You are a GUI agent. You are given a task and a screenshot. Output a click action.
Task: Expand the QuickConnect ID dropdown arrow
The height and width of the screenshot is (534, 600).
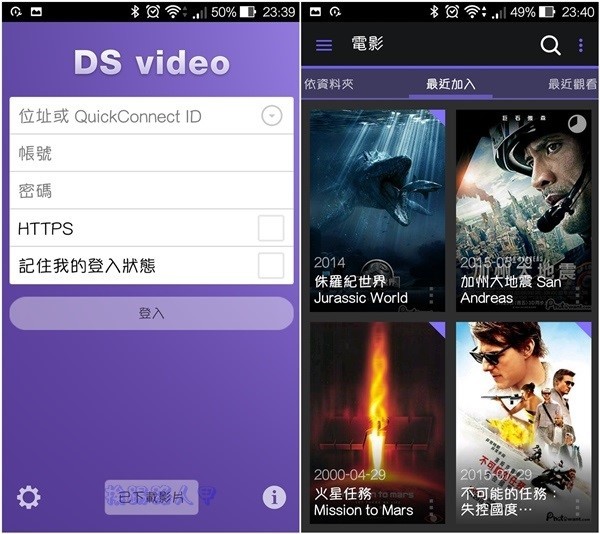(271, 116)
